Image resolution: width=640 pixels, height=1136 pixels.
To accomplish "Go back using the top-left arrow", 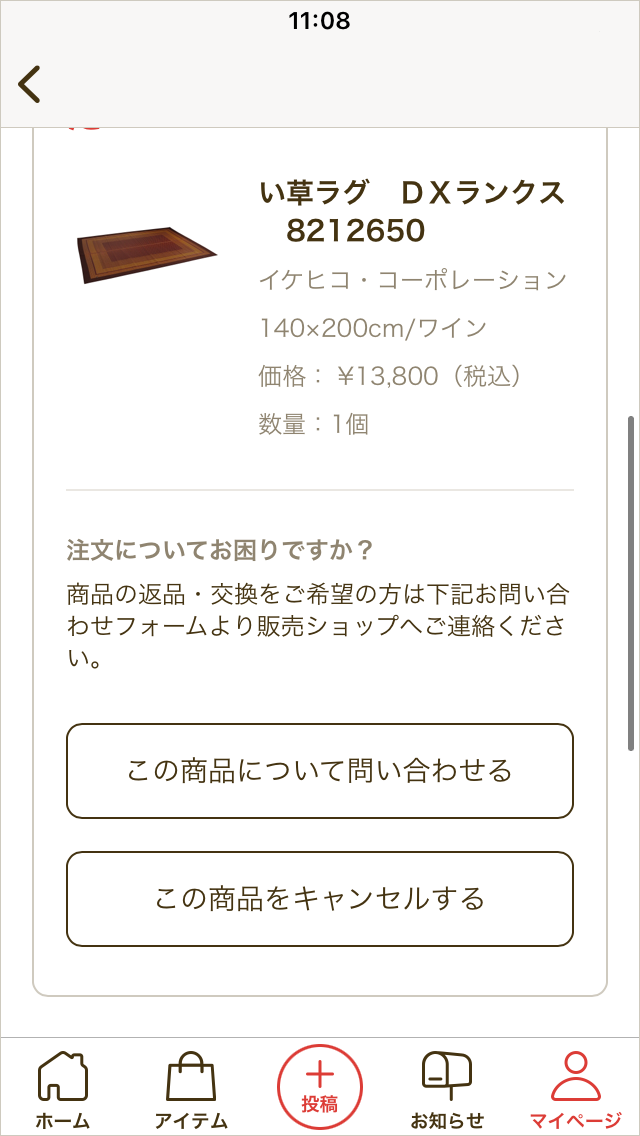I will click(30, 85).
